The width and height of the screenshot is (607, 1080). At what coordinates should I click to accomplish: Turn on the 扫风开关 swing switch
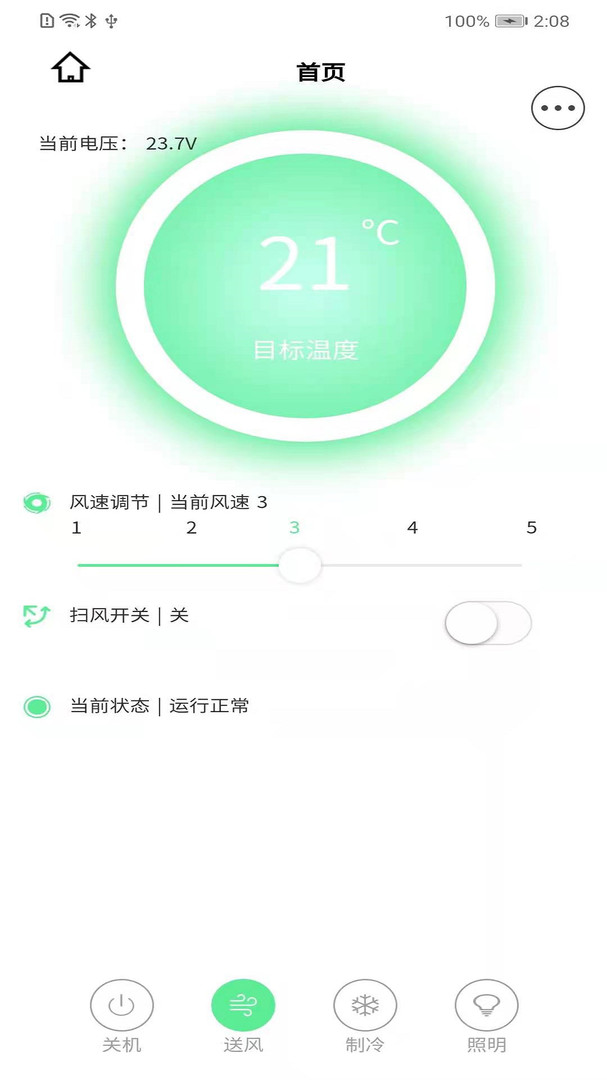pyautogui.click(x=487, y=624)
